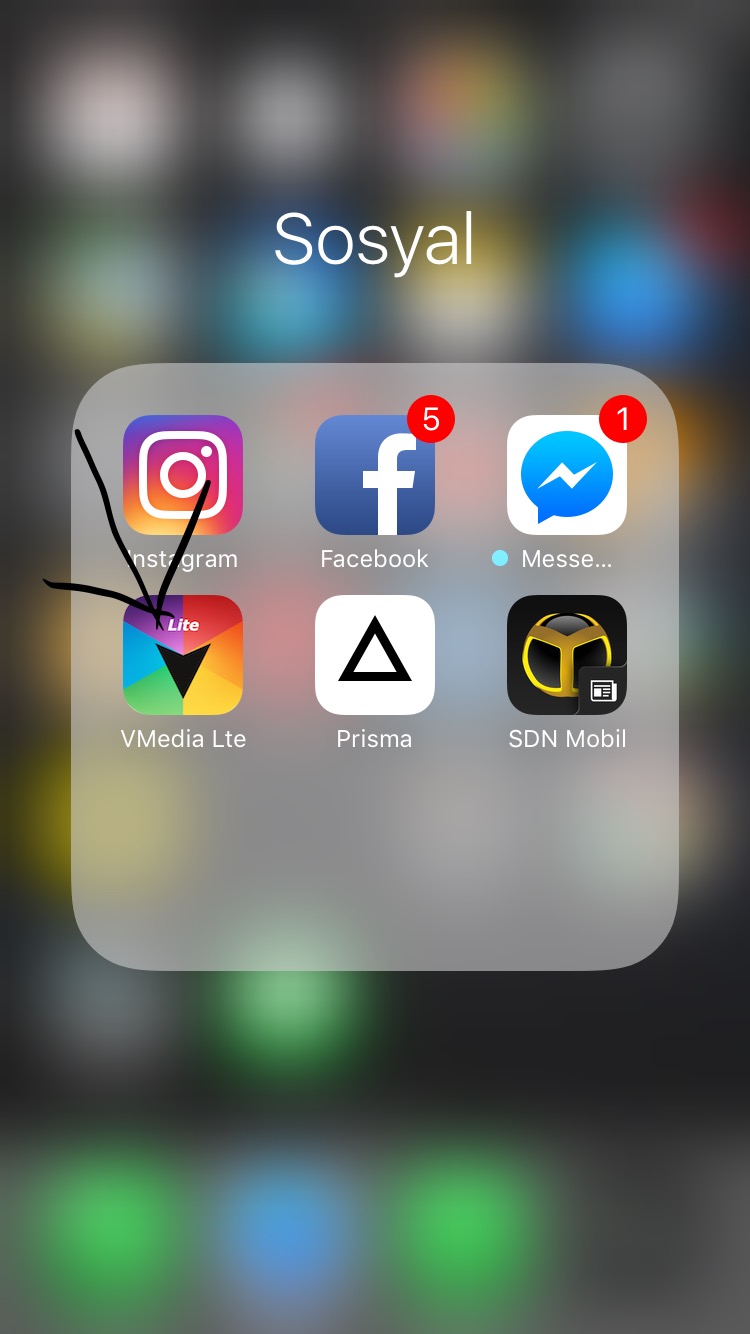Launch the VMedia Lite app
Viewport: 750px width, 1334px height.
182,655
